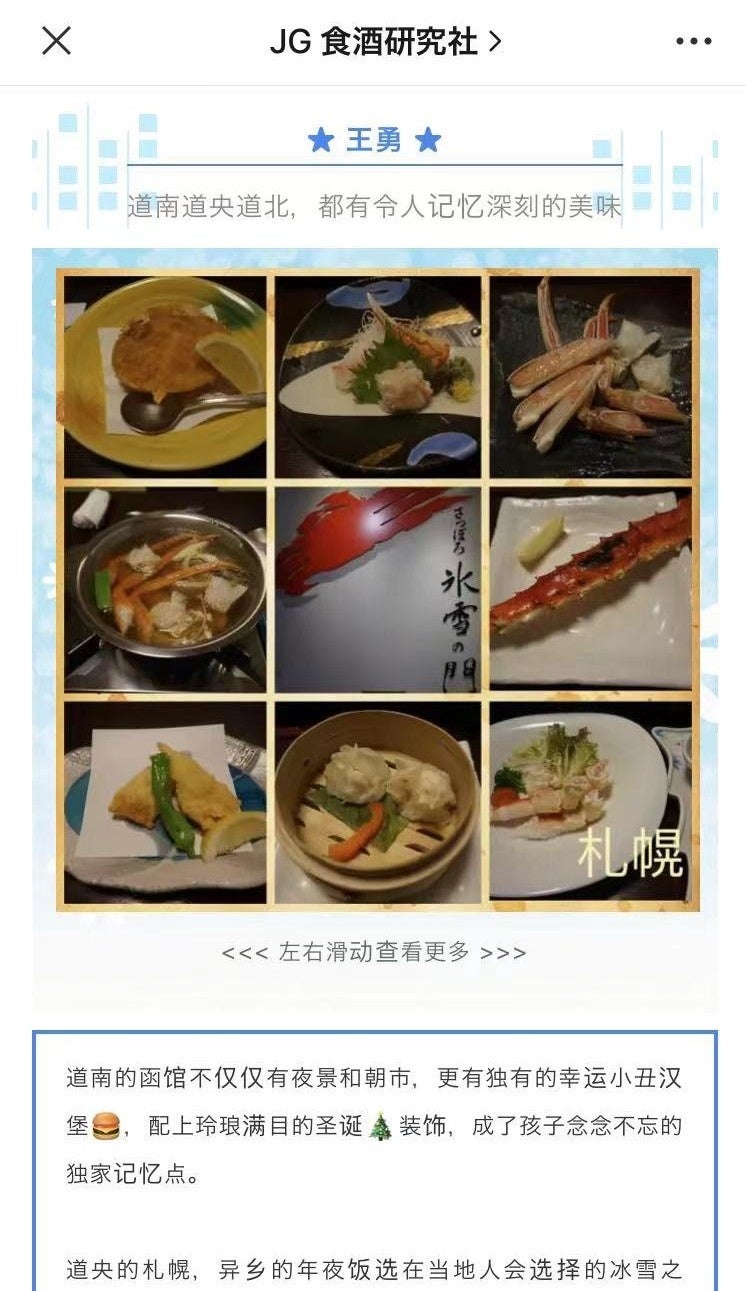The width and height of the screenshot is (746, 1291).
Task: Open the JG 食酒研究社 account profile
Action: coord(370,40)
